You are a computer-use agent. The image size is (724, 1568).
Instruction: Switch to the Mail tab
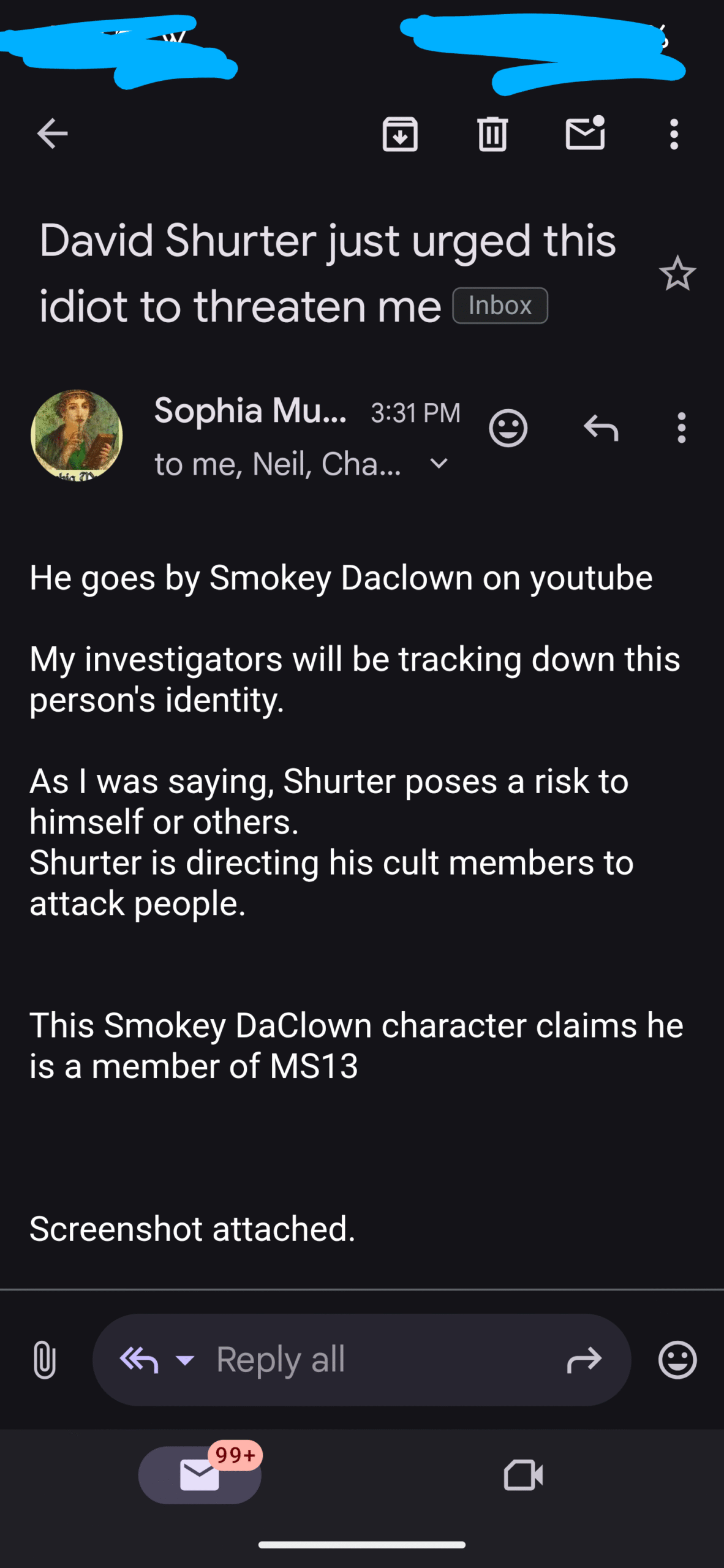click(200, 1475)
